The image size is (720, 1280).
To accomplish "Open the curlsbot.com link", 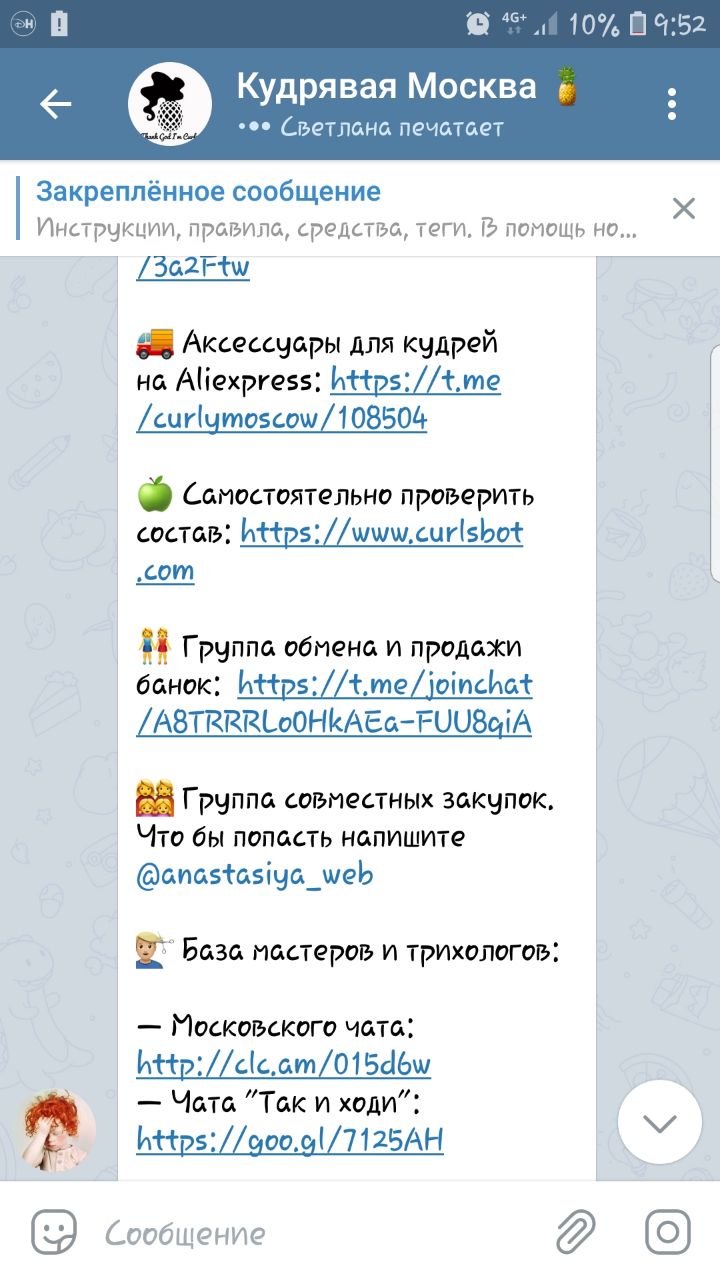I will tap(330, 551).
